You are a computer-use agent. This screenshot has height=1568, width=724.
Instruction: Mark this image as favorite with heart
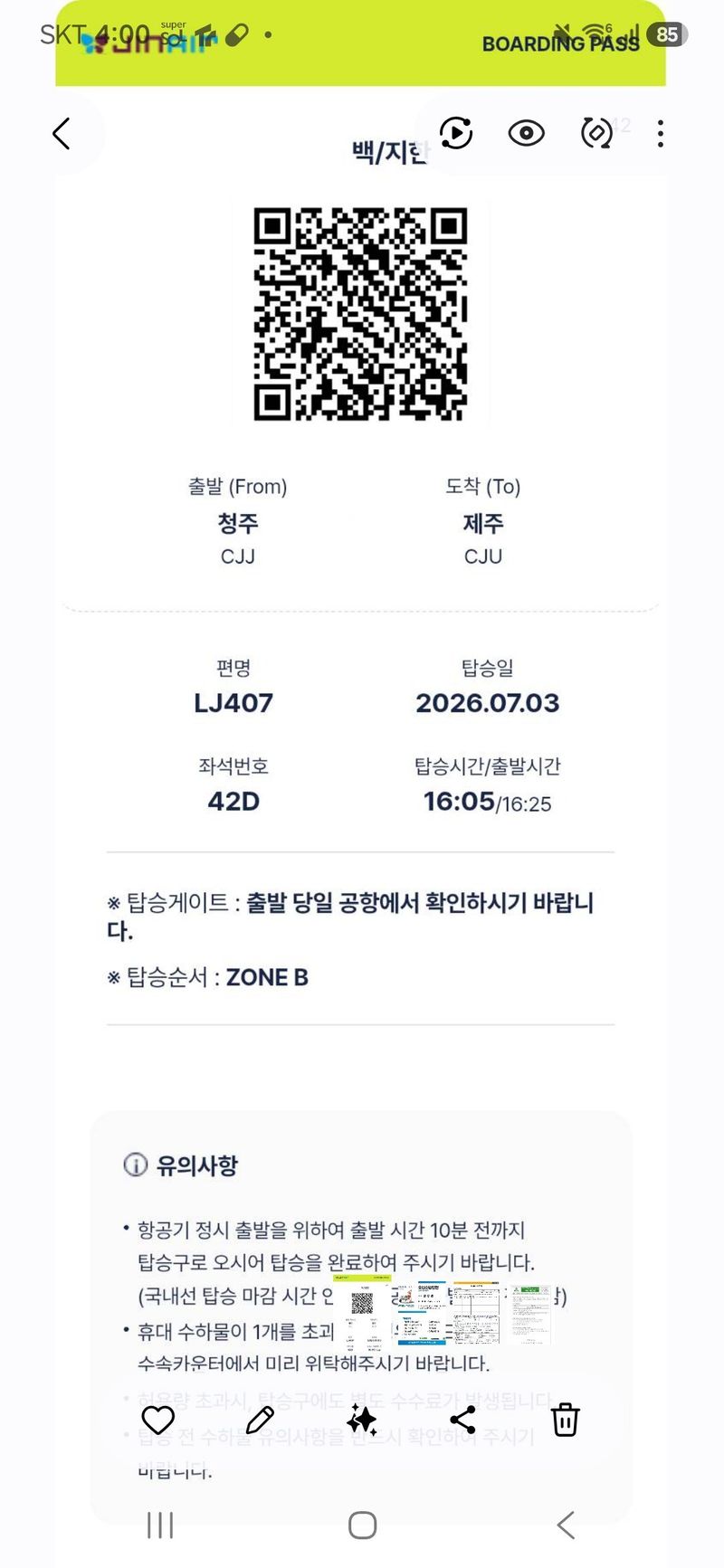[x=157, y=1420]
